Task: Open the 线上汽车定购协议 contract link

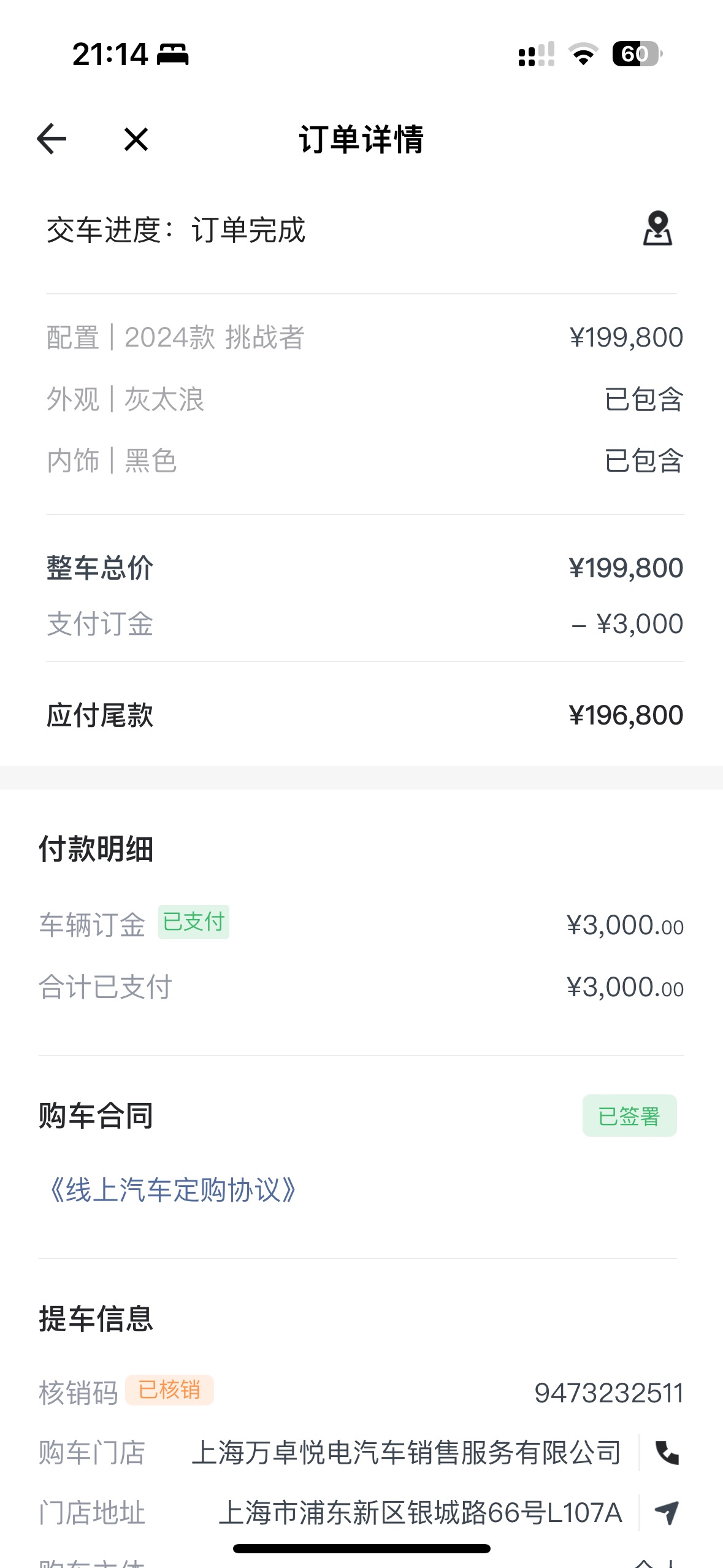Action: click(173, 1189)
